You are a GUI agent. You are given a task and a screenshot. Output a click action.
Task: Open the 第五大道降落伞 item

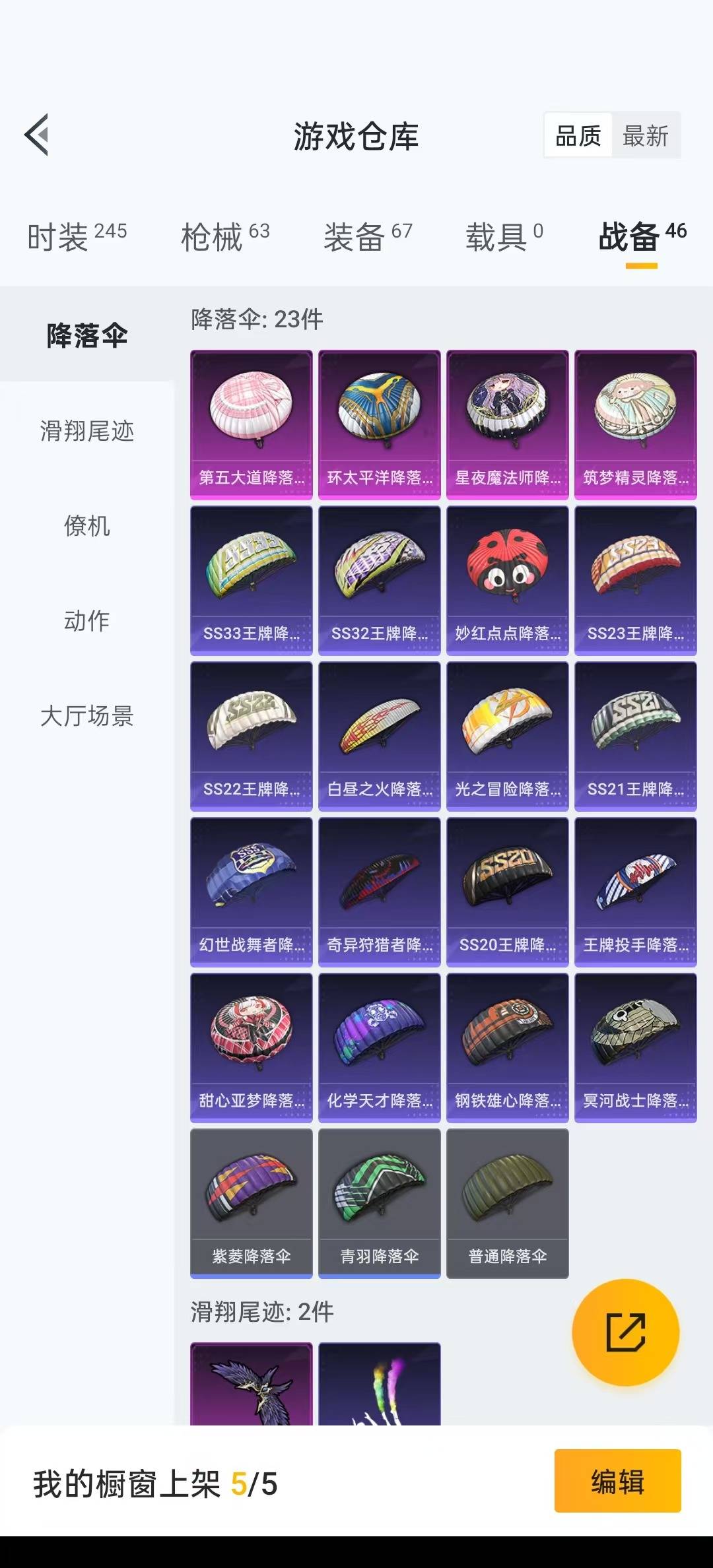252,425
